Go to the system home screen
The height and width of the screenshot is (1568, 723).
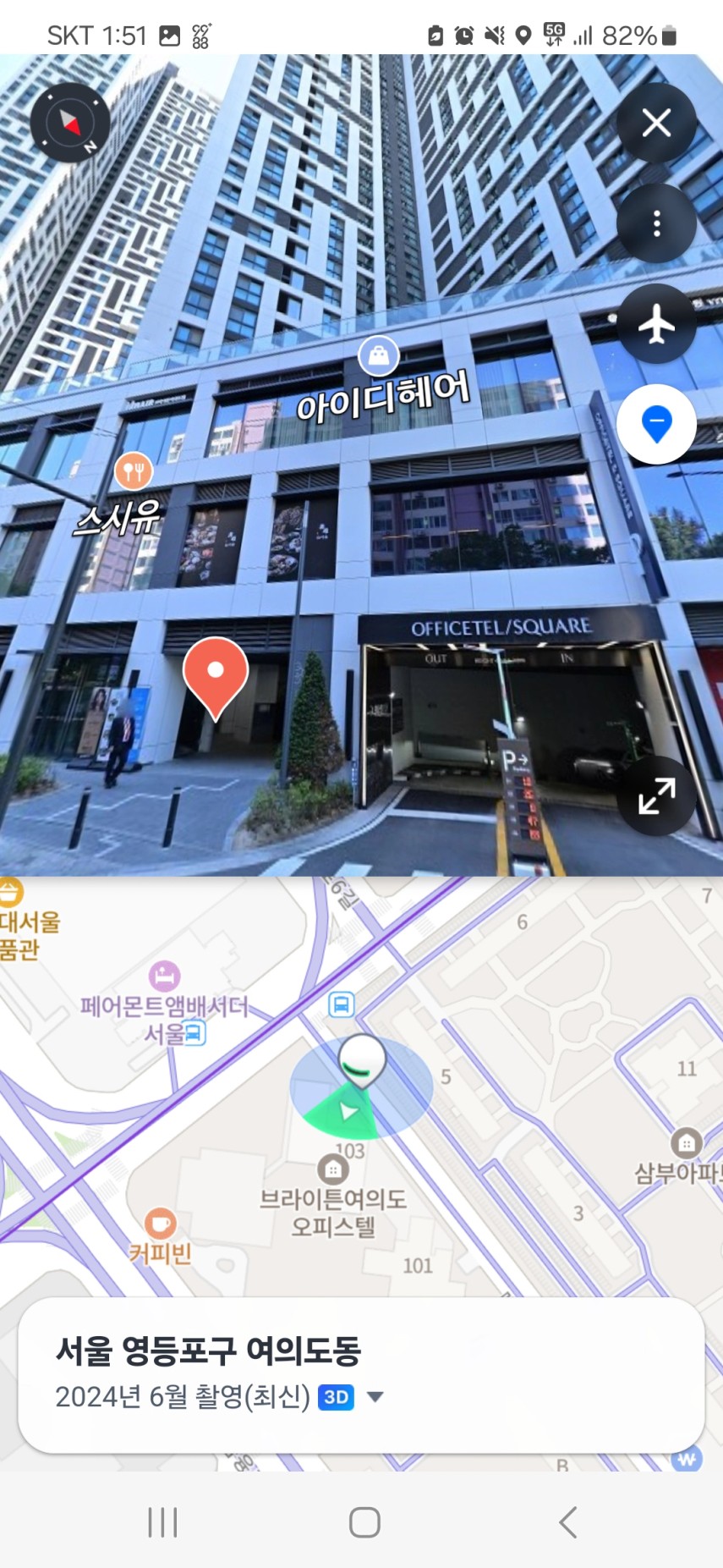pyautogui.click(x=364, y=1522)
